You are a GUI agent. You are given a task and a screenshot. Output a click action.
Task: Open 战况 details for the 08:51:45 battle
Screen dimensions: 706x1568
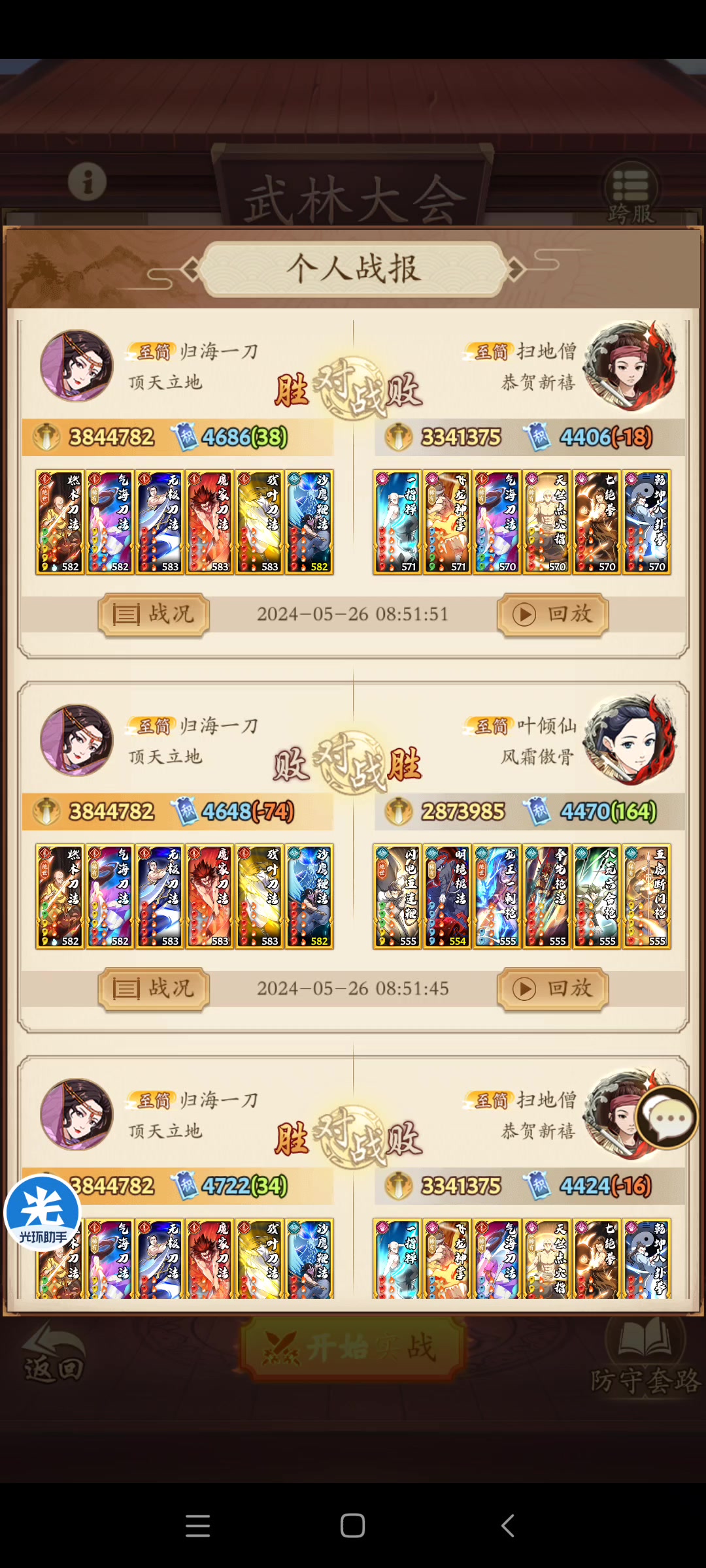pos(154,989)
